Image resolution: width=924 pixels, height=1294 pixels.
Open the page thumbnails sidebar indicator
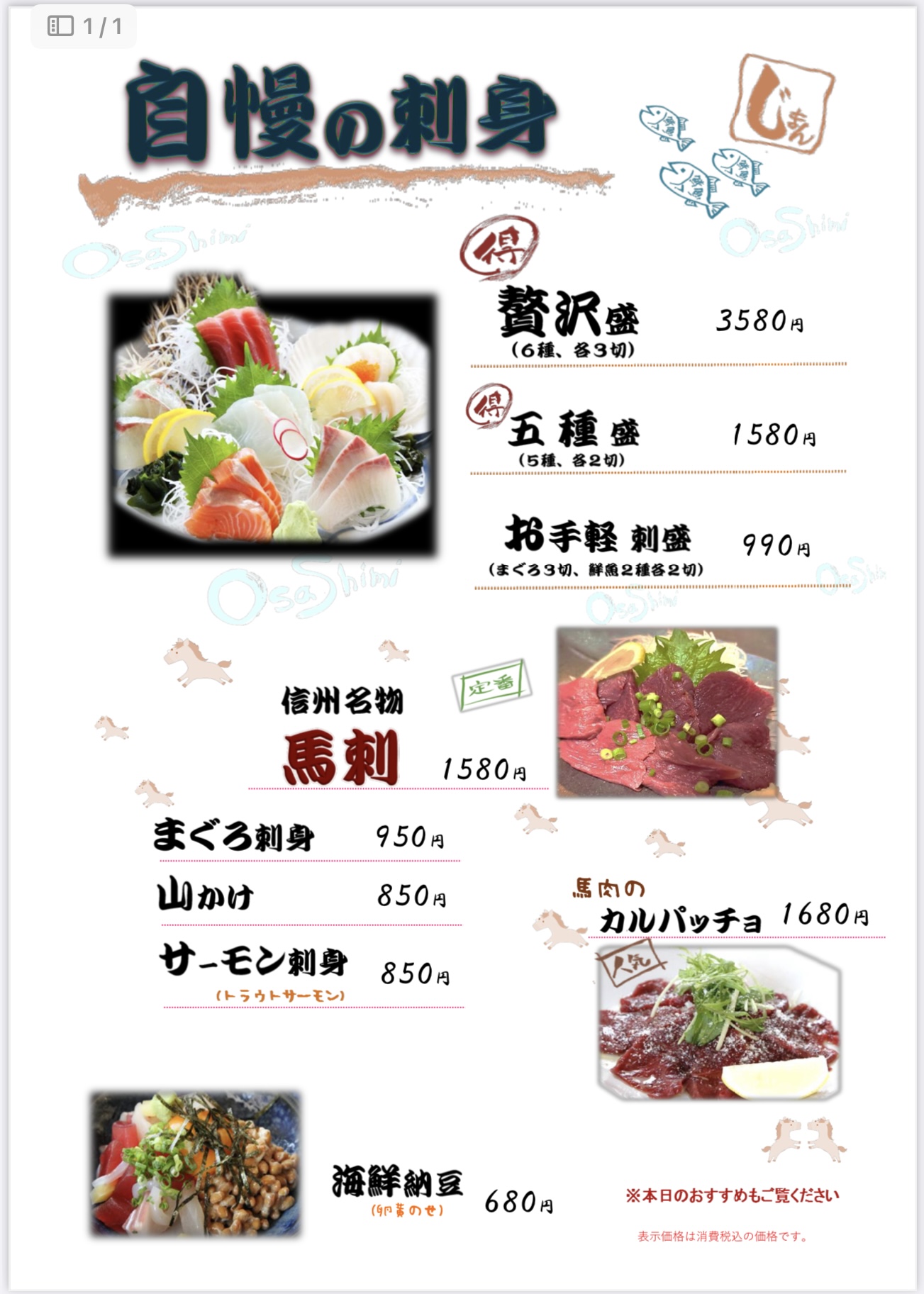click(61, 27)
